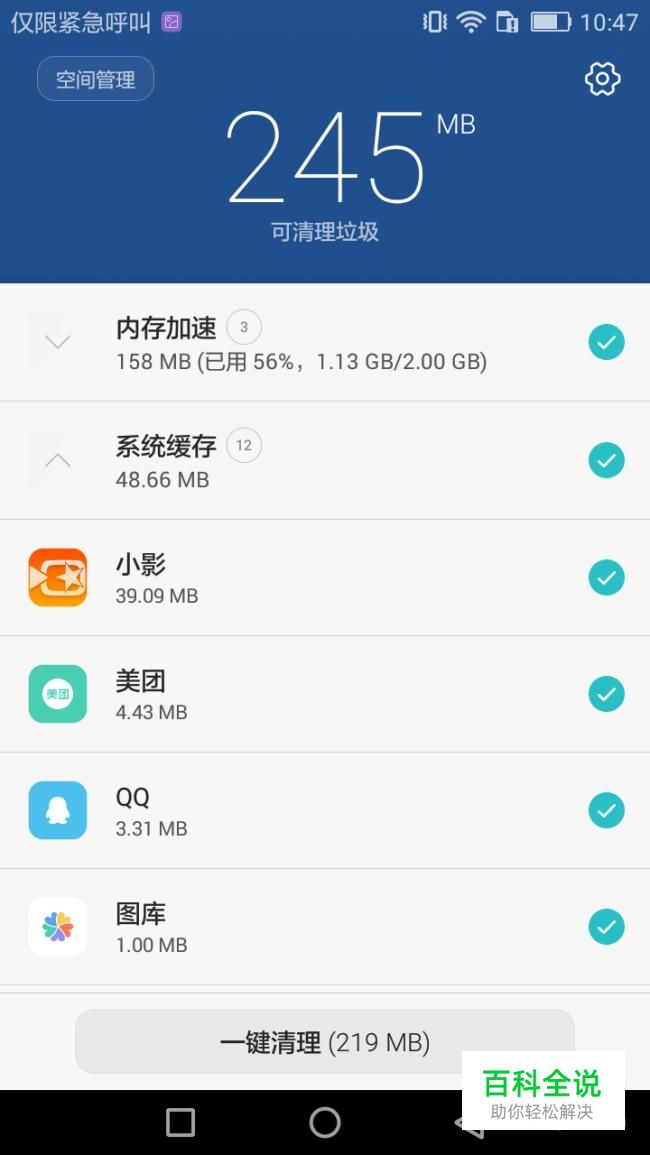Open the 空间管理 storage manager
Screen dimensions: 650x1155
click(95, 79)
